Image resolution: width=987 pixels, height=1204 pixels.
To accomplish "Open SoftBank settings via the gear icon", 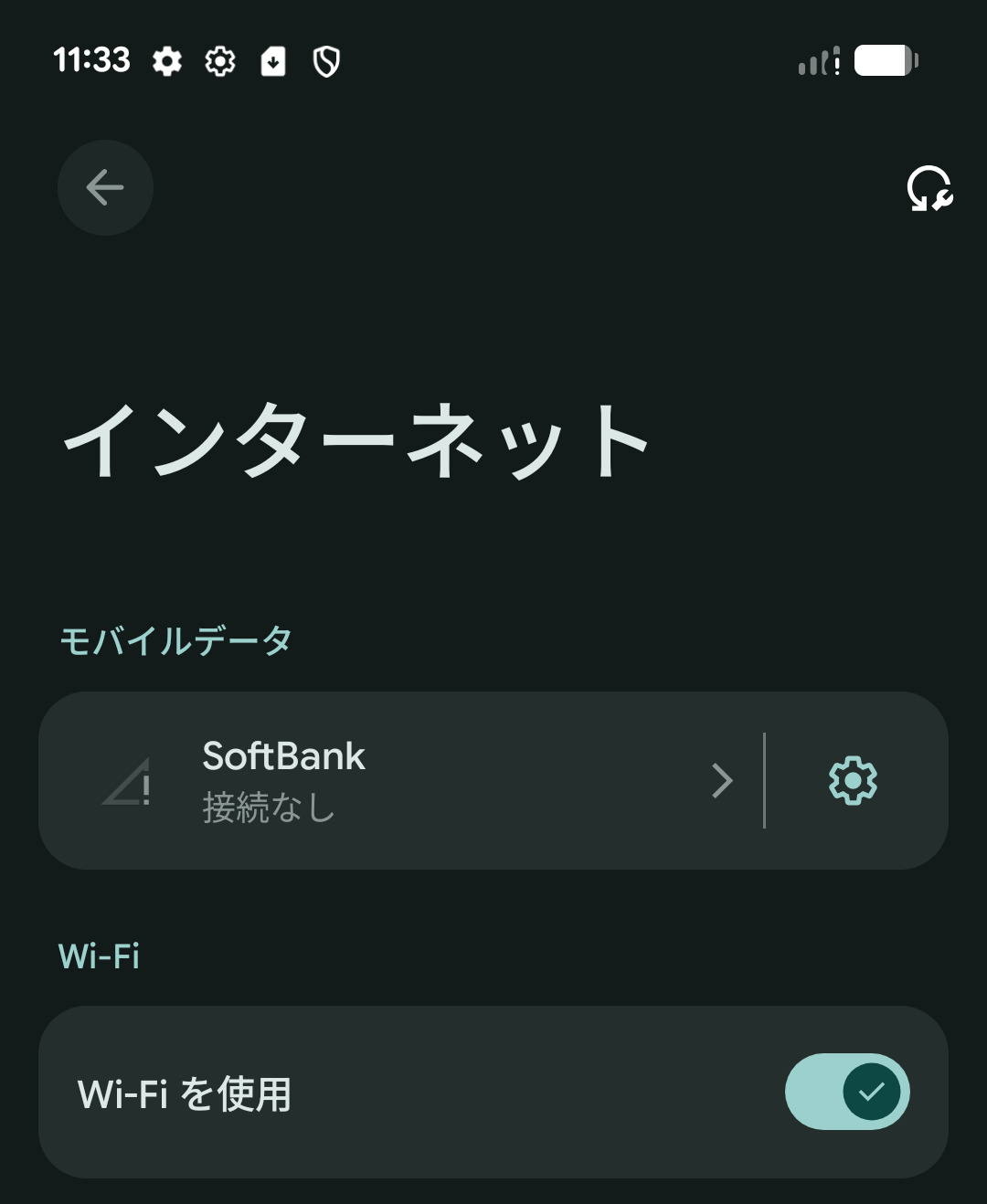I will point(853,780).
